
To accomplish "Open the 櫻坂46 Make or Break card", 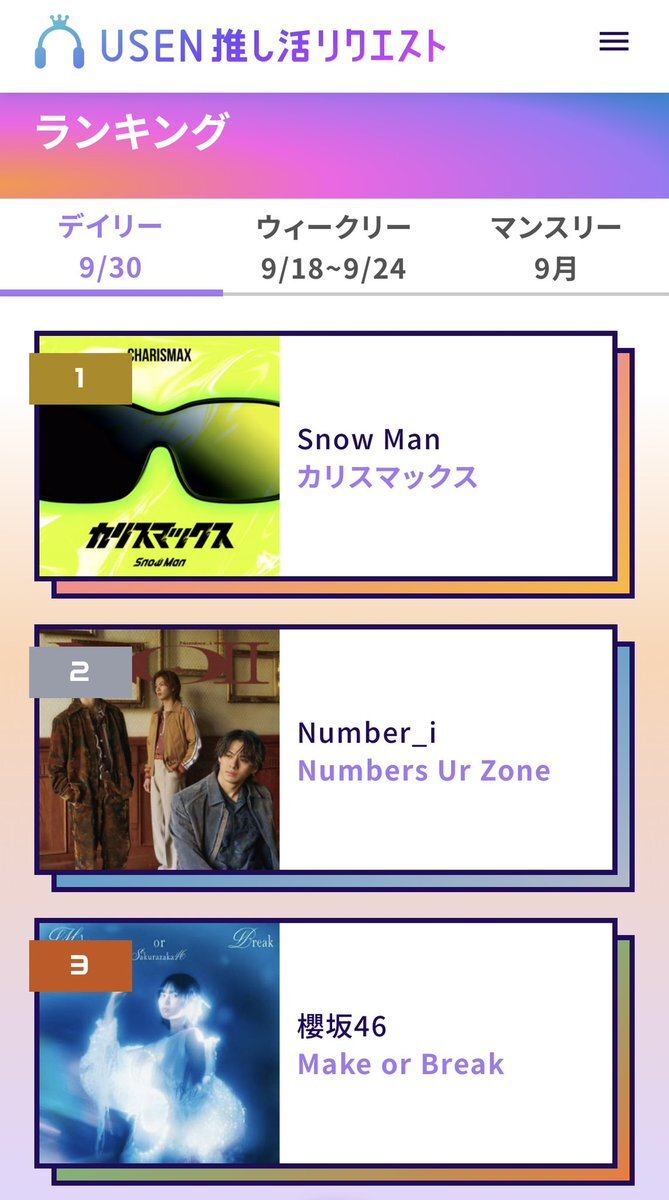I will (x=326, y=1043).
